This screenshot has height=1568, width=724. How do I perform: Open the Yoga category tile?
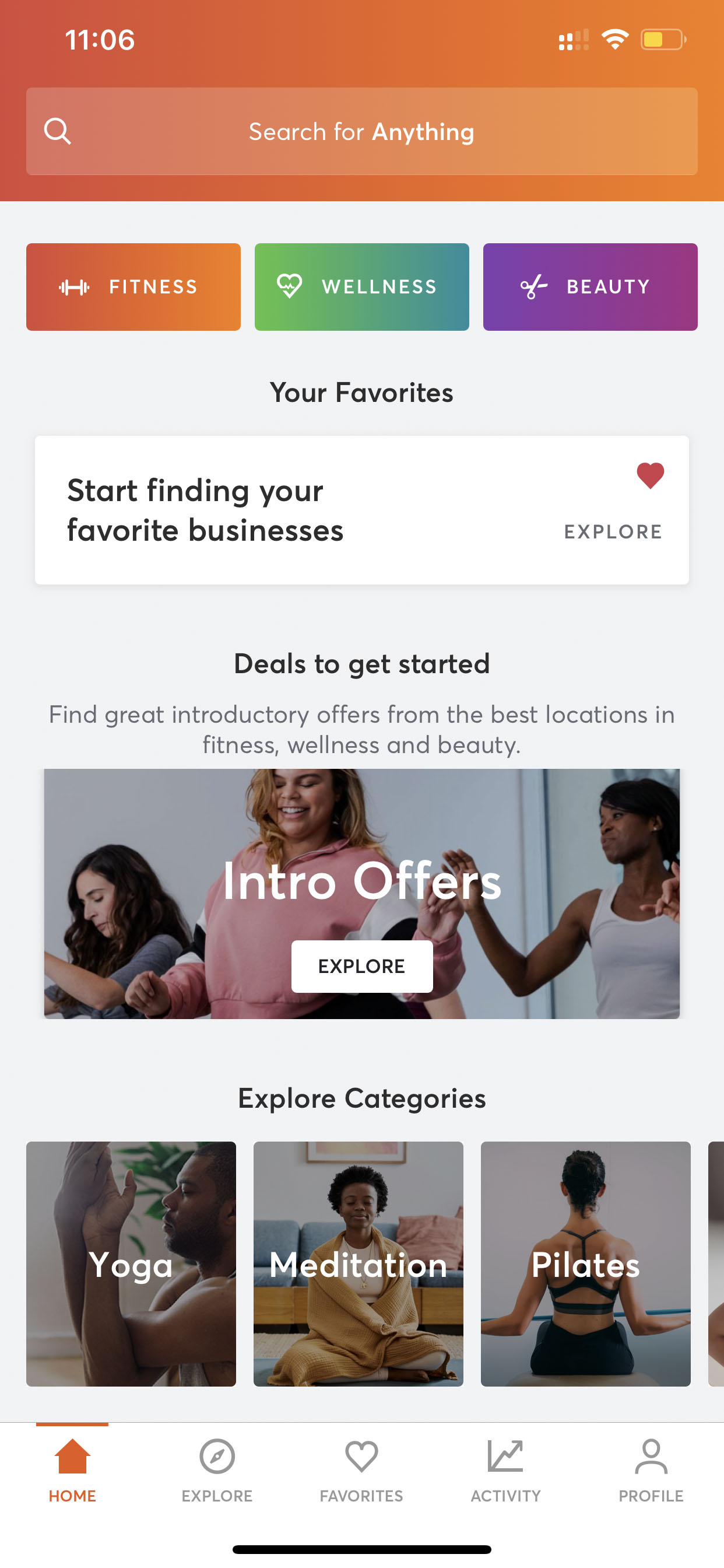pyautogui.click(x=131, y=1263)
